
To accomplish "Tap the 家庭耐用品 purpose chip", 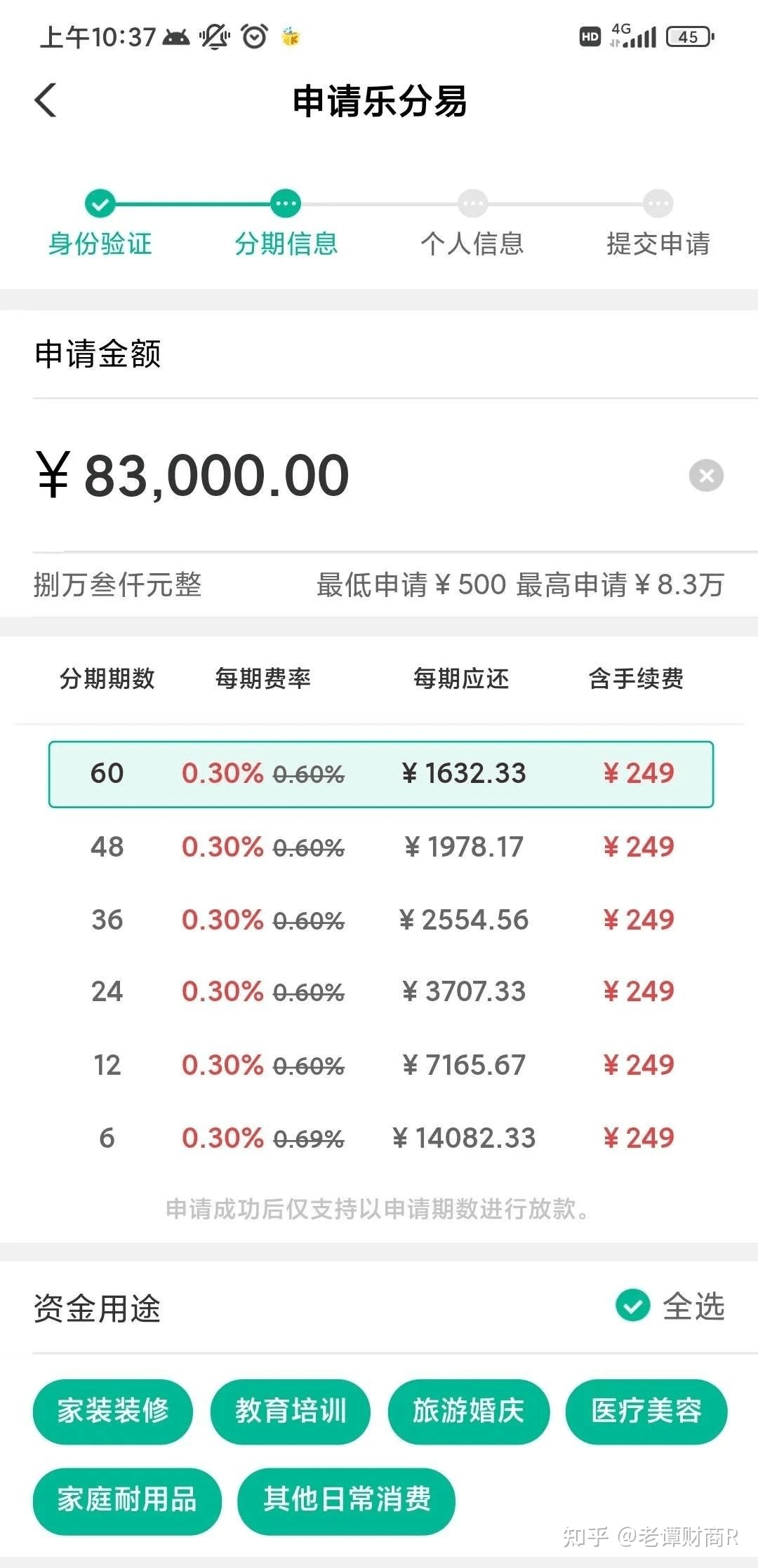I will (127, 1501).
